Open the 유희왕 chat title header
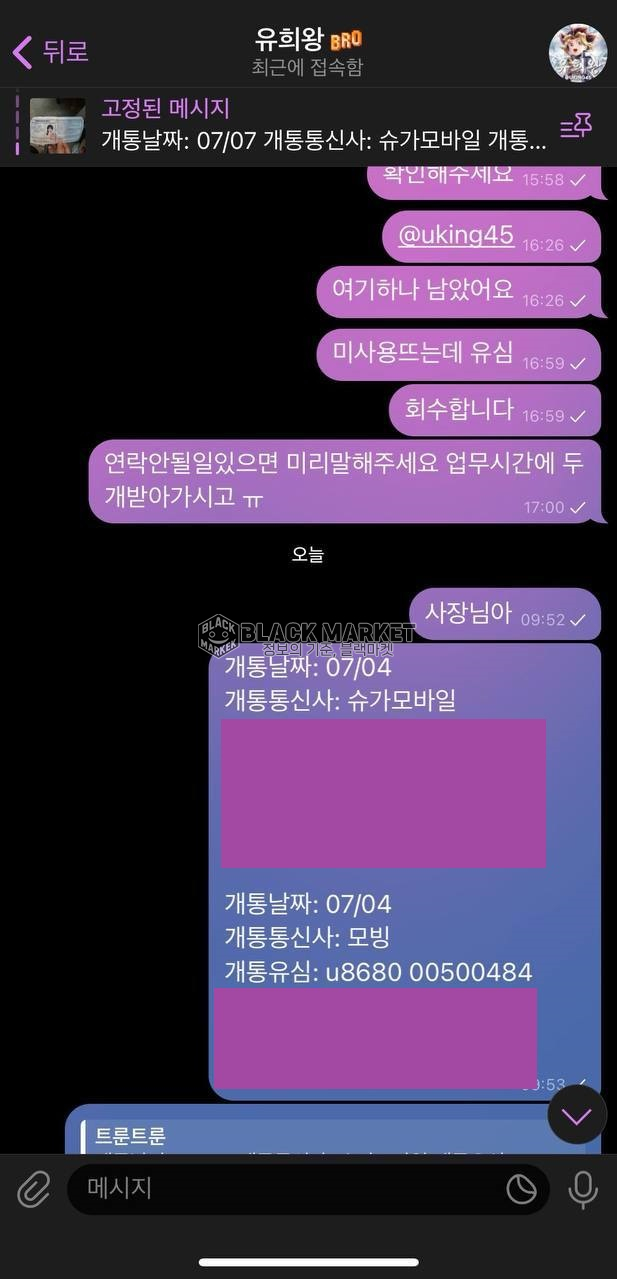Viewport: 617px width, 1279px height. click(x=307, y=52)
